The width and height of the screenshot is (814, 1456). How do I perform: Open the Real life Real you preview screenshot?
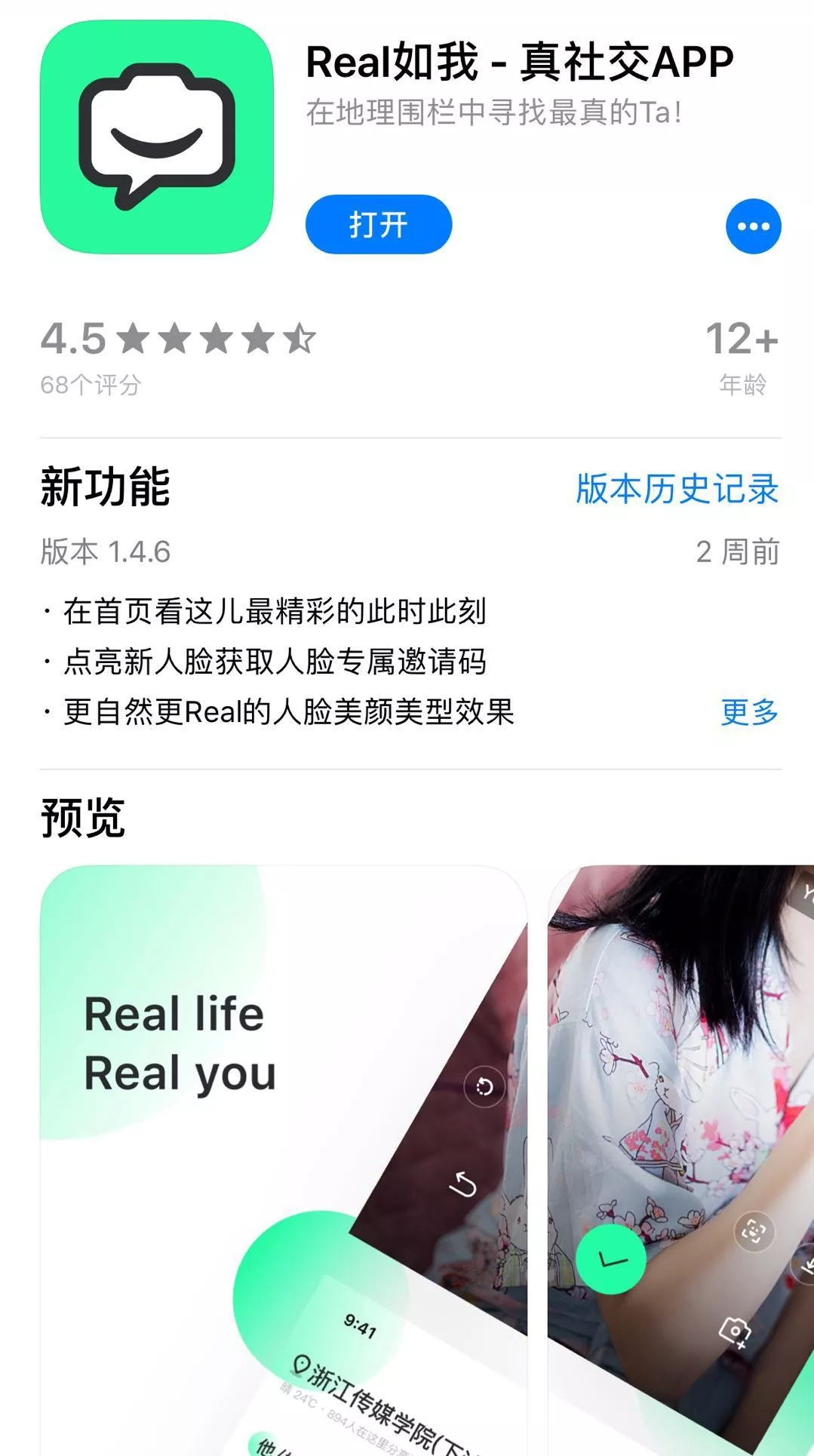(x=283, y=1162)
